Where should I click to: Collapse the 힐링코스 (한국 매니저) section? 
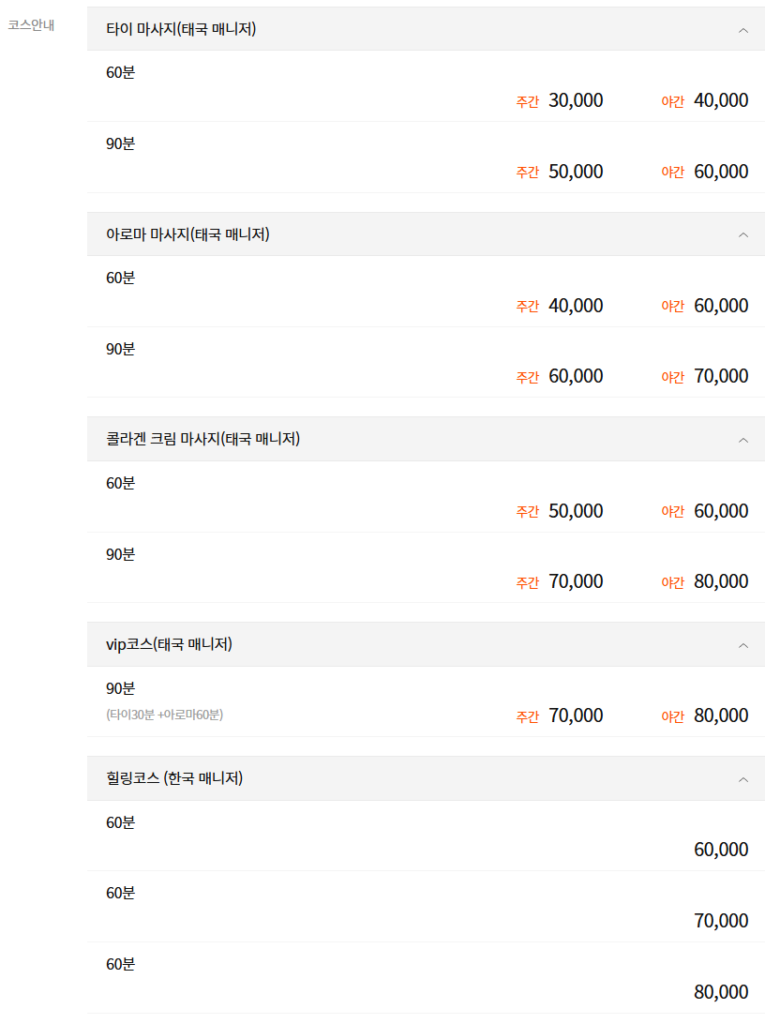pyautogui.click(x=742, y=779)
